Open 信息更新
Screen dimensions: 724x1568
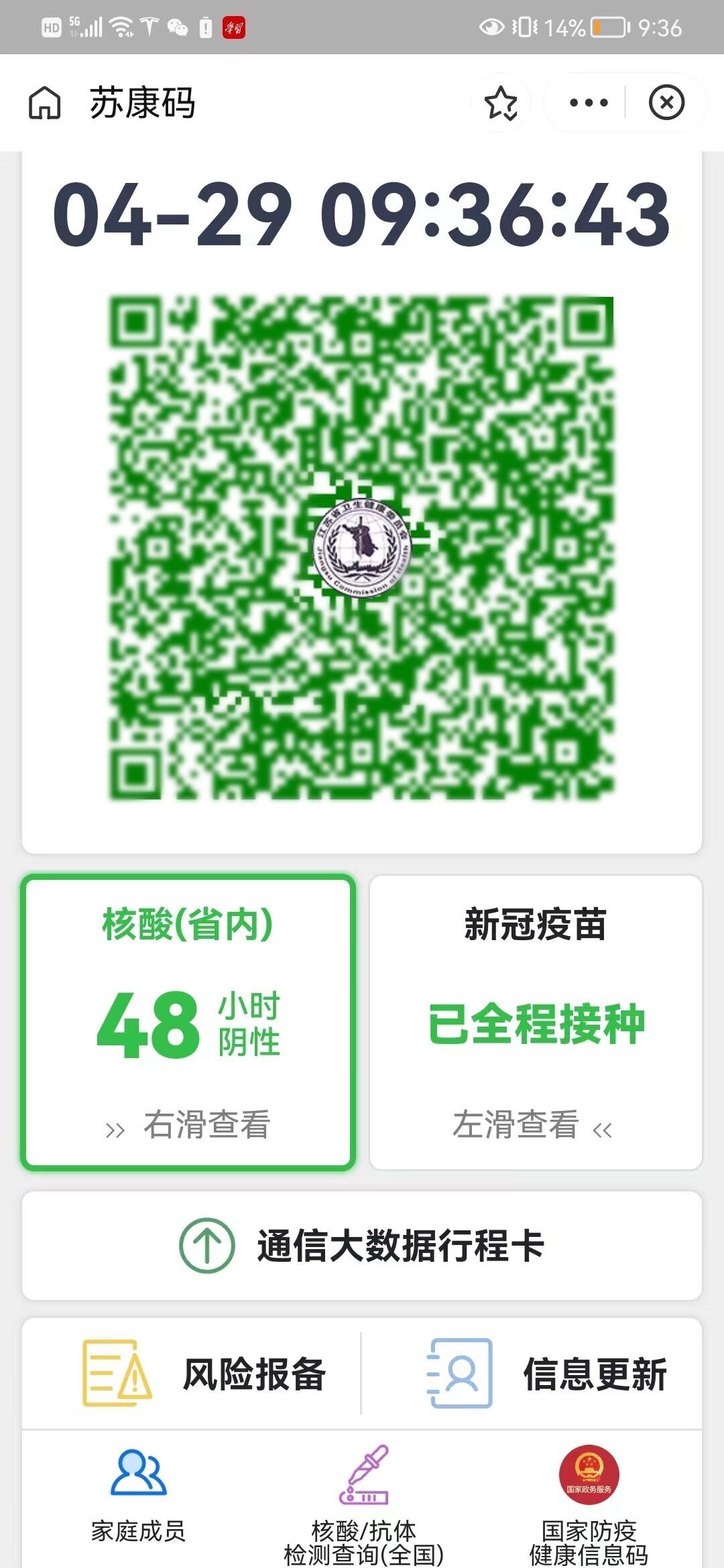(x=546, y=1374)
